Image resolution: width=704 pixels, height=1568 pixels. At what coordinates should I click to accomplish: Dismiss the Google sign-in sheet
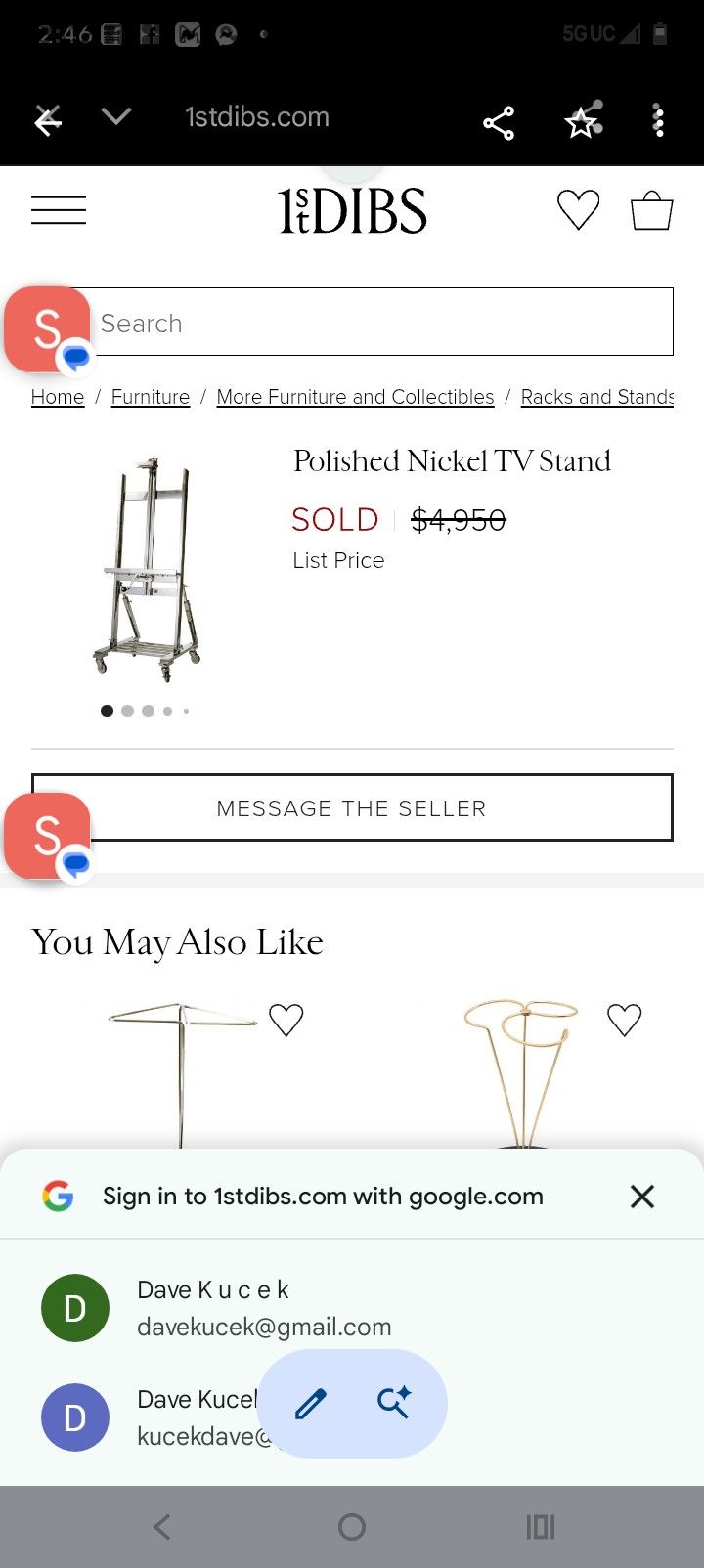[642, 1197]
